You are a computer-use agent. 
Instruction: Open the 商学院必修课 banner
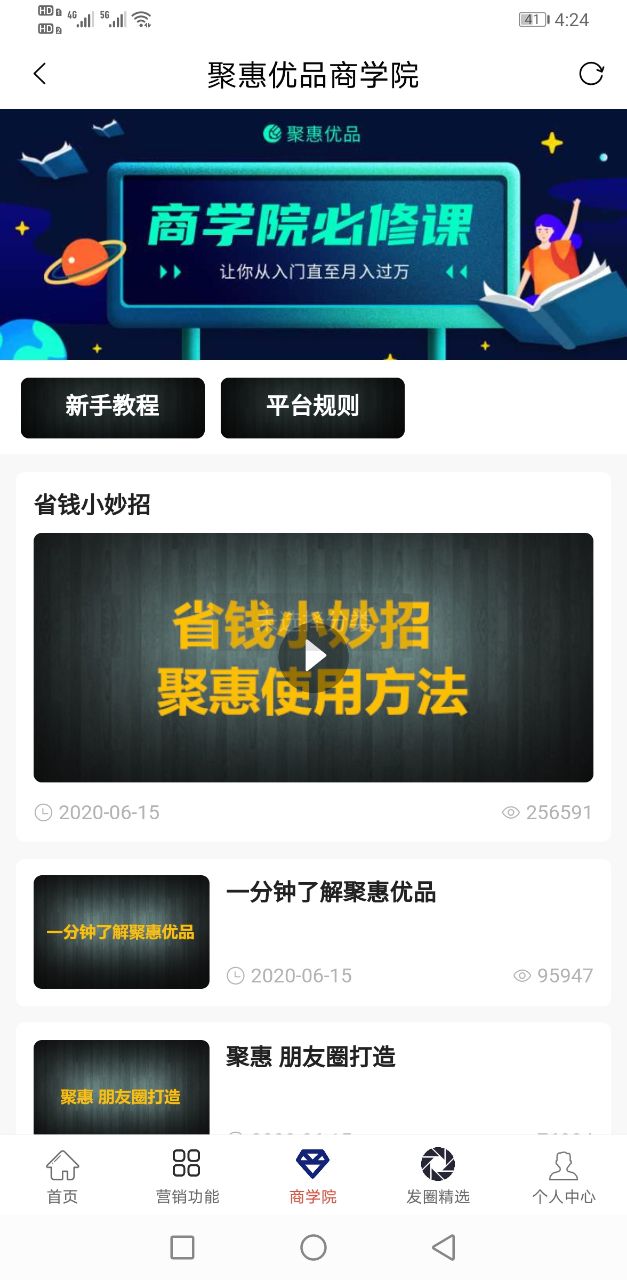click(x=313, y=234)
